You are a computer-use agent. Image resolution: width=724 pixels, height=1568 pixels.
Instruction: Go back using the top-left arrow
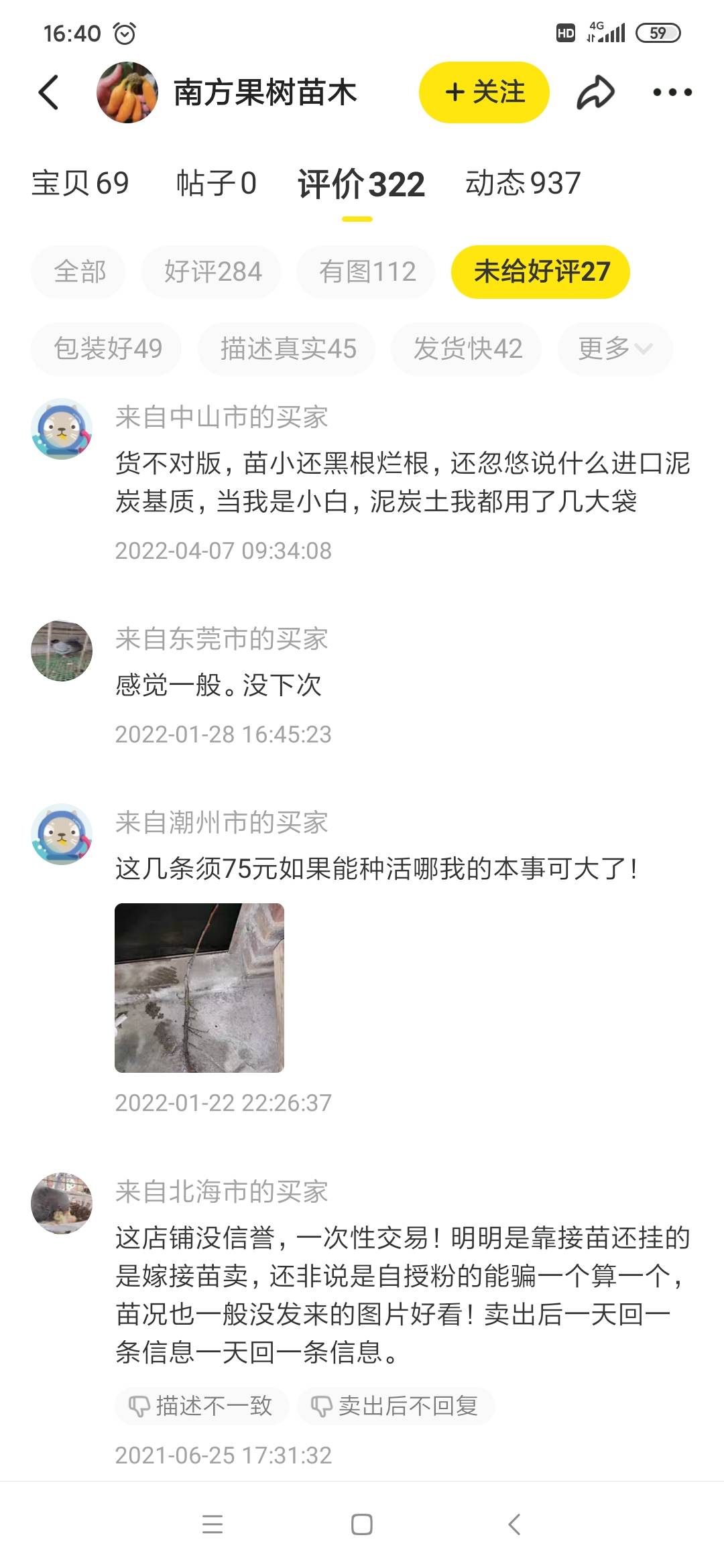(x=48, y=92)
